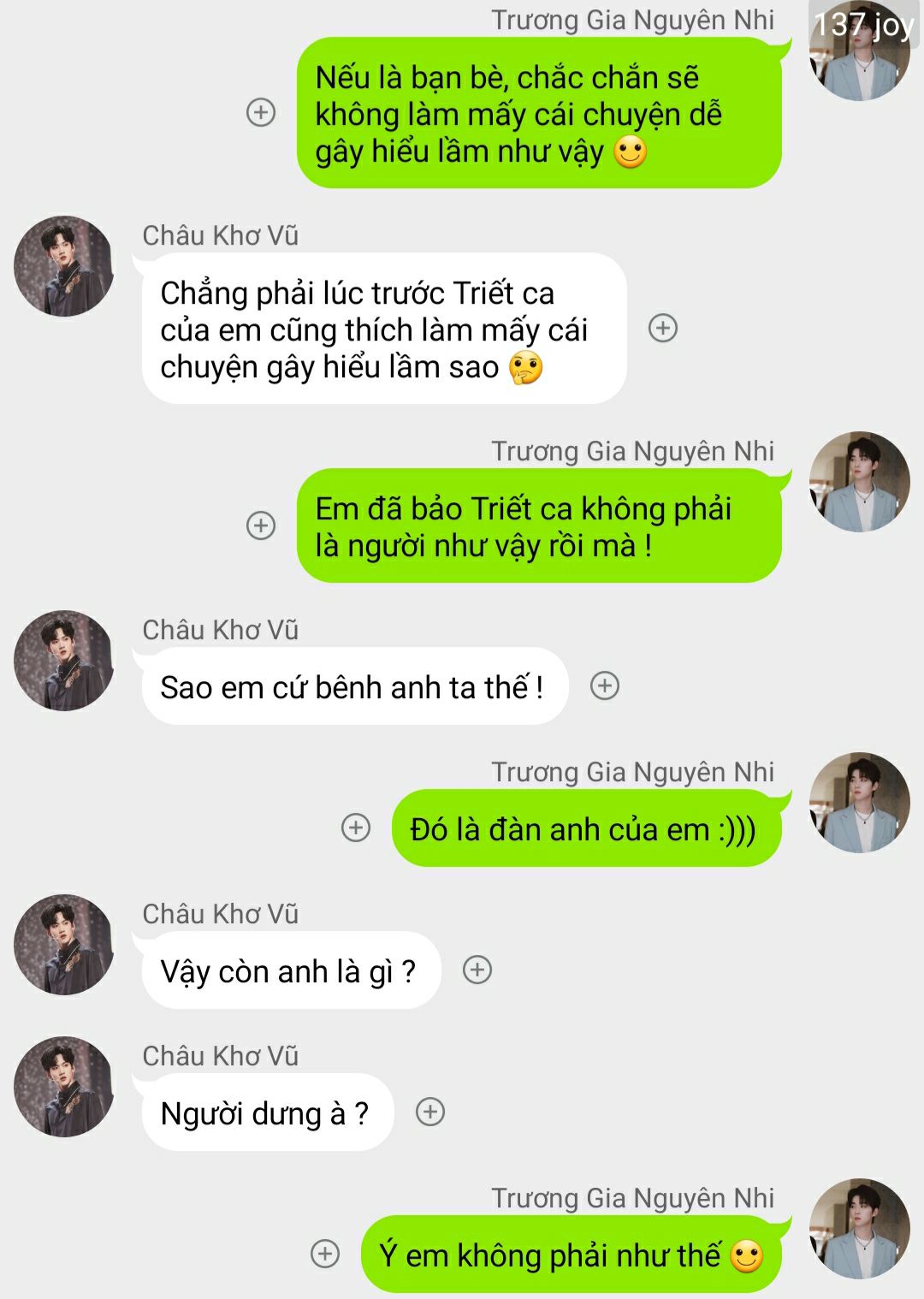
Task: View sender's avatar beside "Đó là đàn anh của em"
Action: [x=859, y=803]
